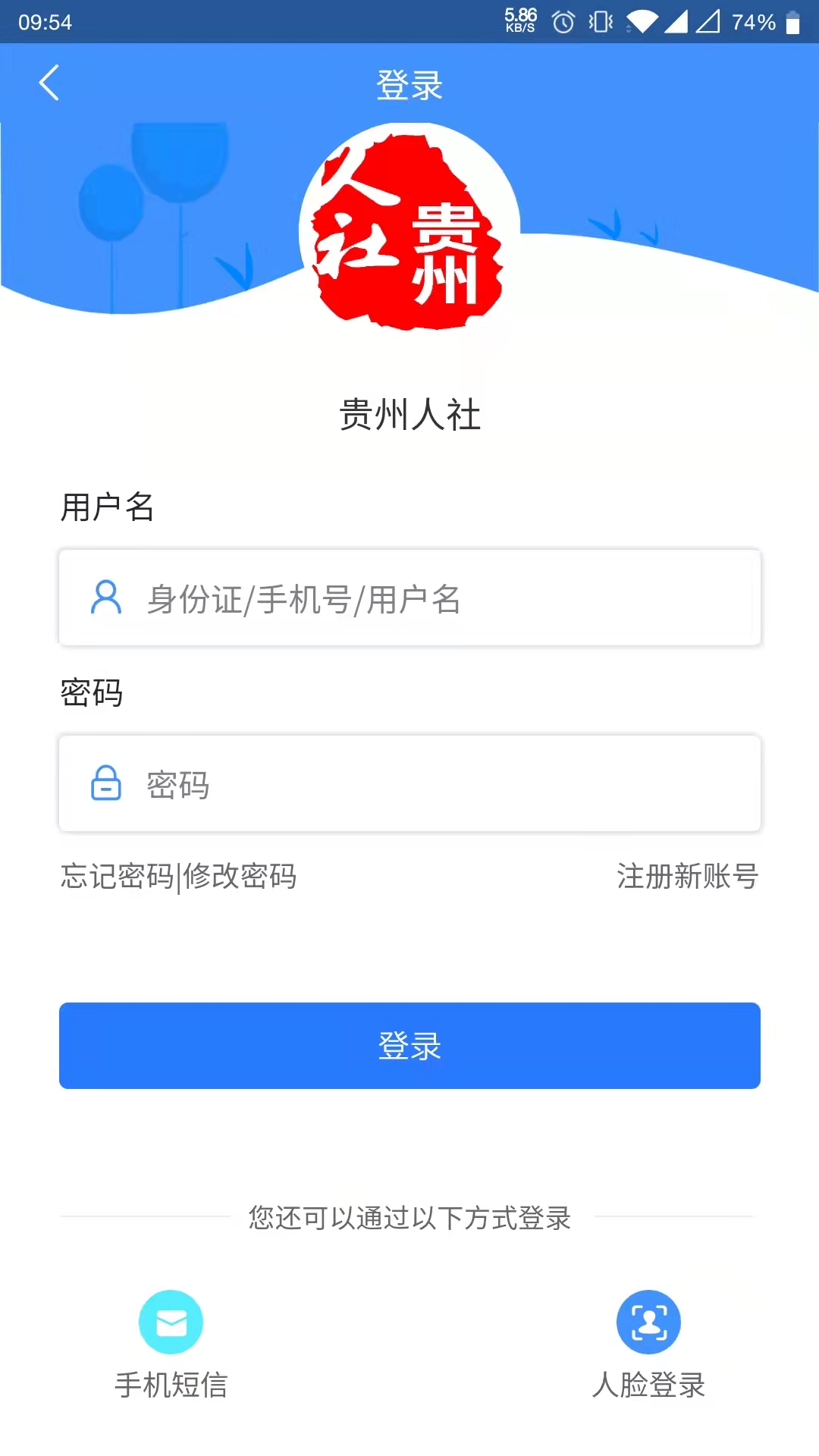
Task: Click the person icon in username field
Action: (x=105, y=598)
